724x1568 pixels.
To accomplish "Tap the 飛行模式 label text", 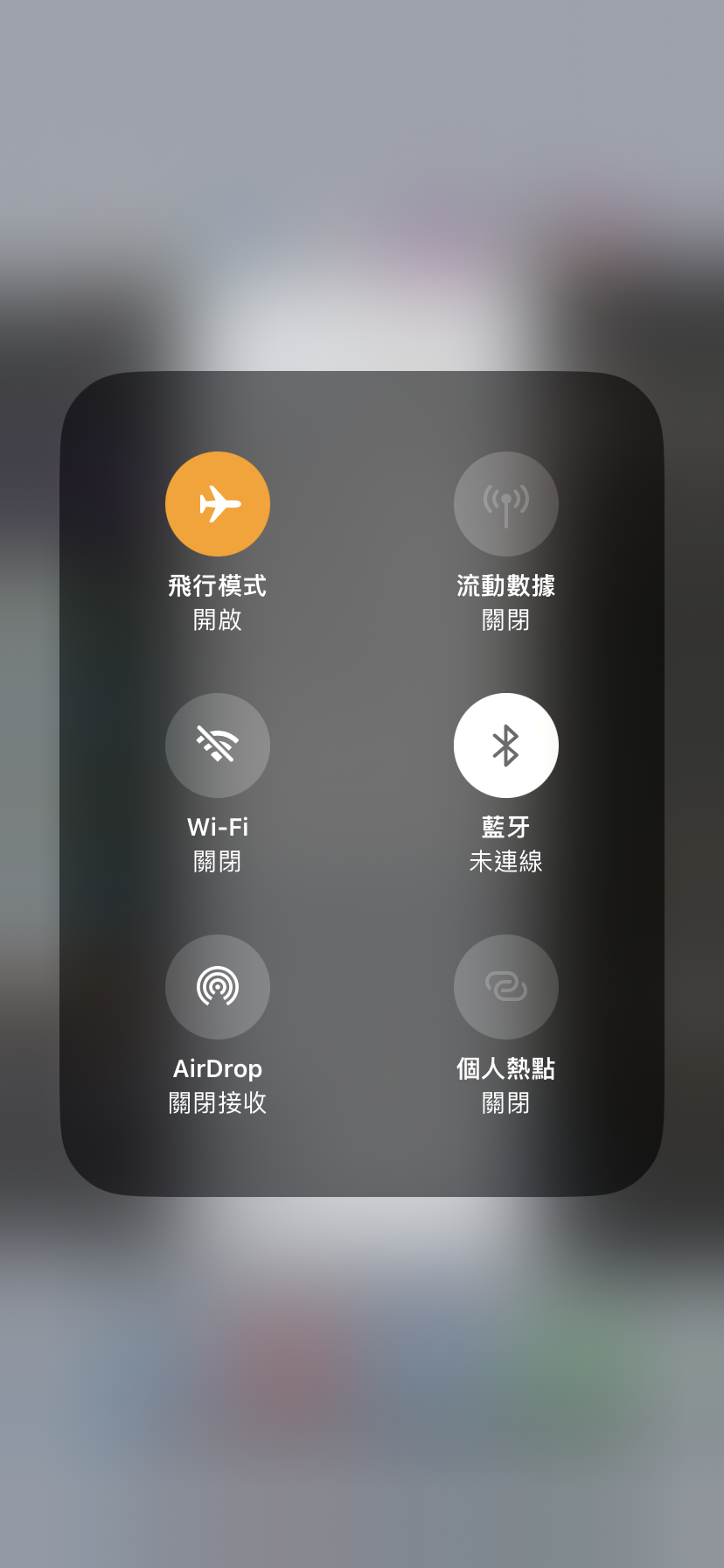I will click(x=218, y=586).
